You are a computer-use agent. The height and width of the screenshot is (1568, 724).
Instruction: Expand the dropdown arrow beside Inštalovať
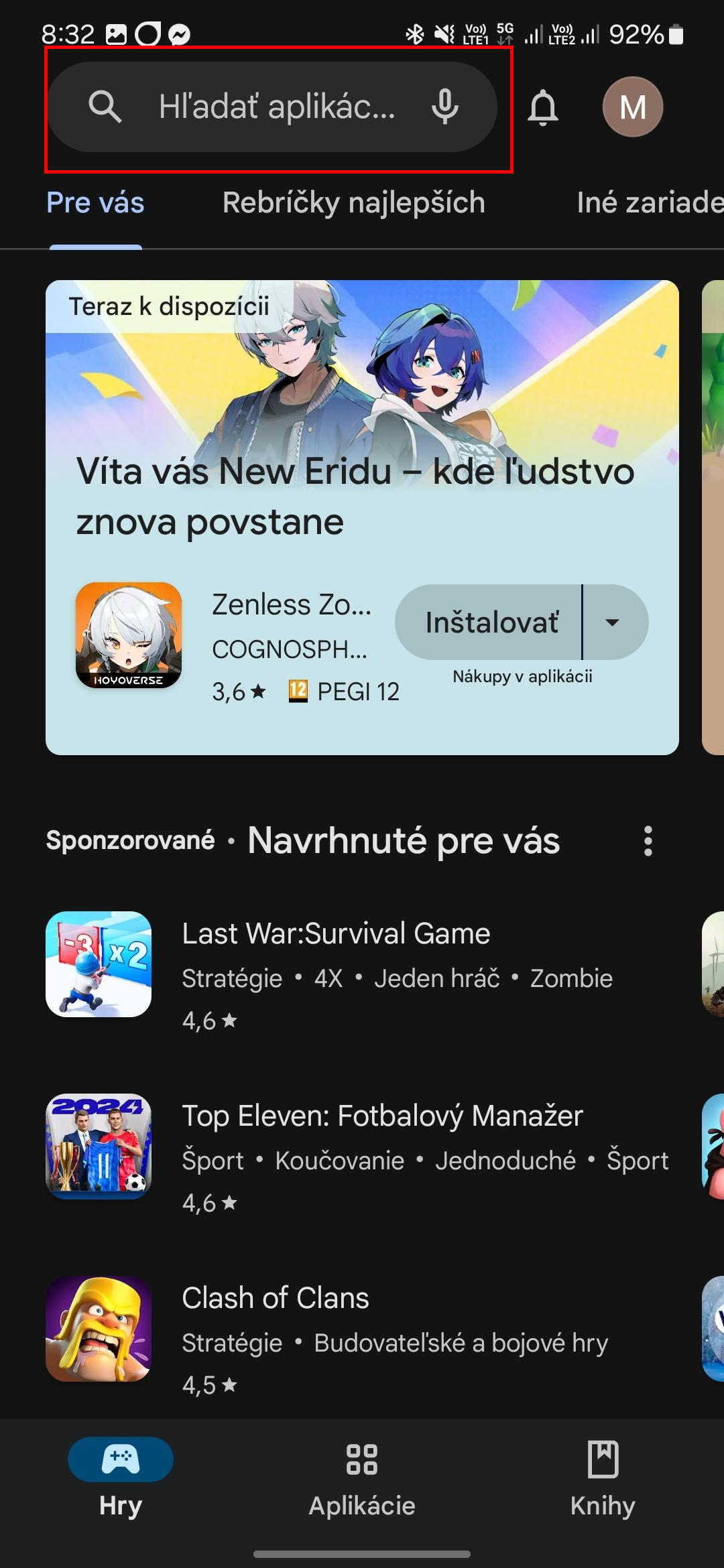tap(613, 623)
